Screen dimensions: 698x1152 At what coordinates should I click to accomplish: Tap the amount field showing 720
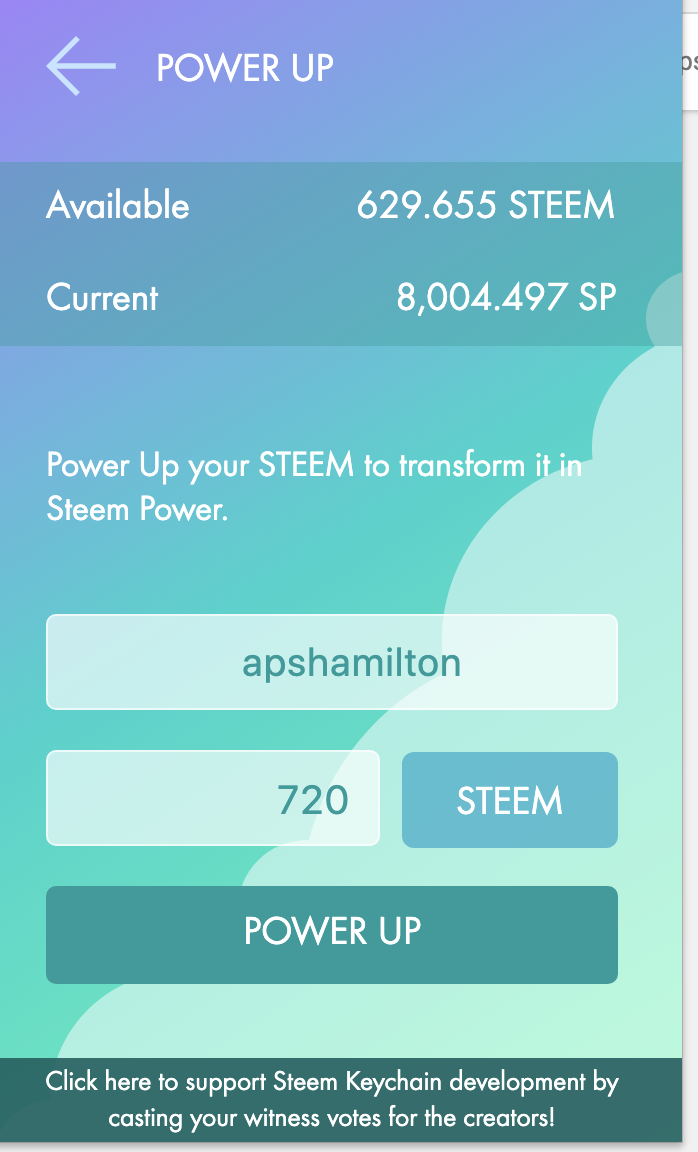(213, 798)
